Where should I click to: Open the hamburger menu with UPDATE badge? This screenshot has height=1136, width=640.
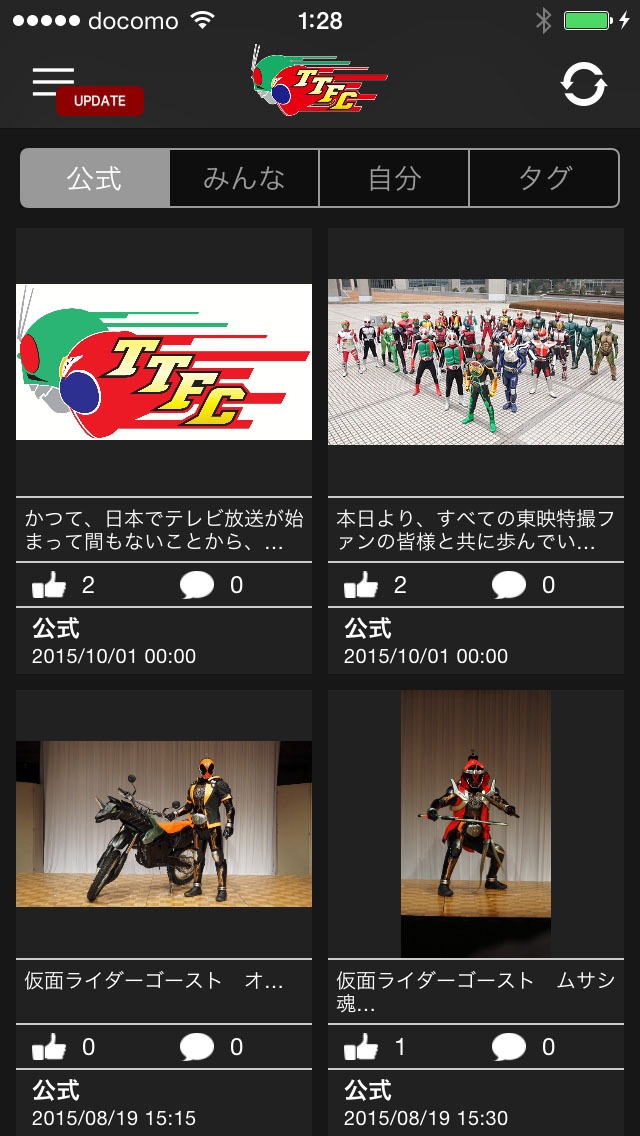tap(54, 82)
